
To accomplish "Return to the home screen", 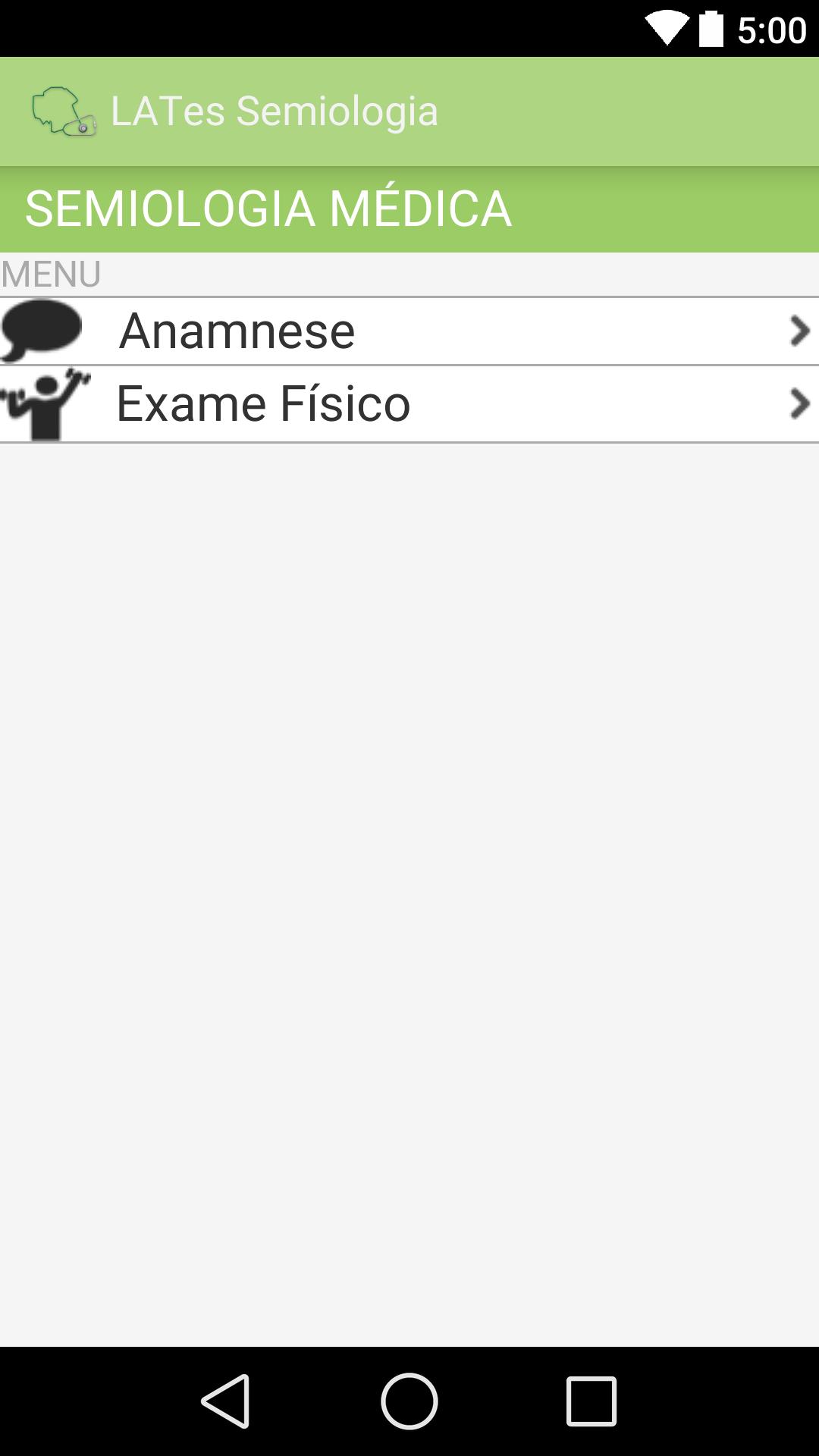I will tap(409, 1401).
